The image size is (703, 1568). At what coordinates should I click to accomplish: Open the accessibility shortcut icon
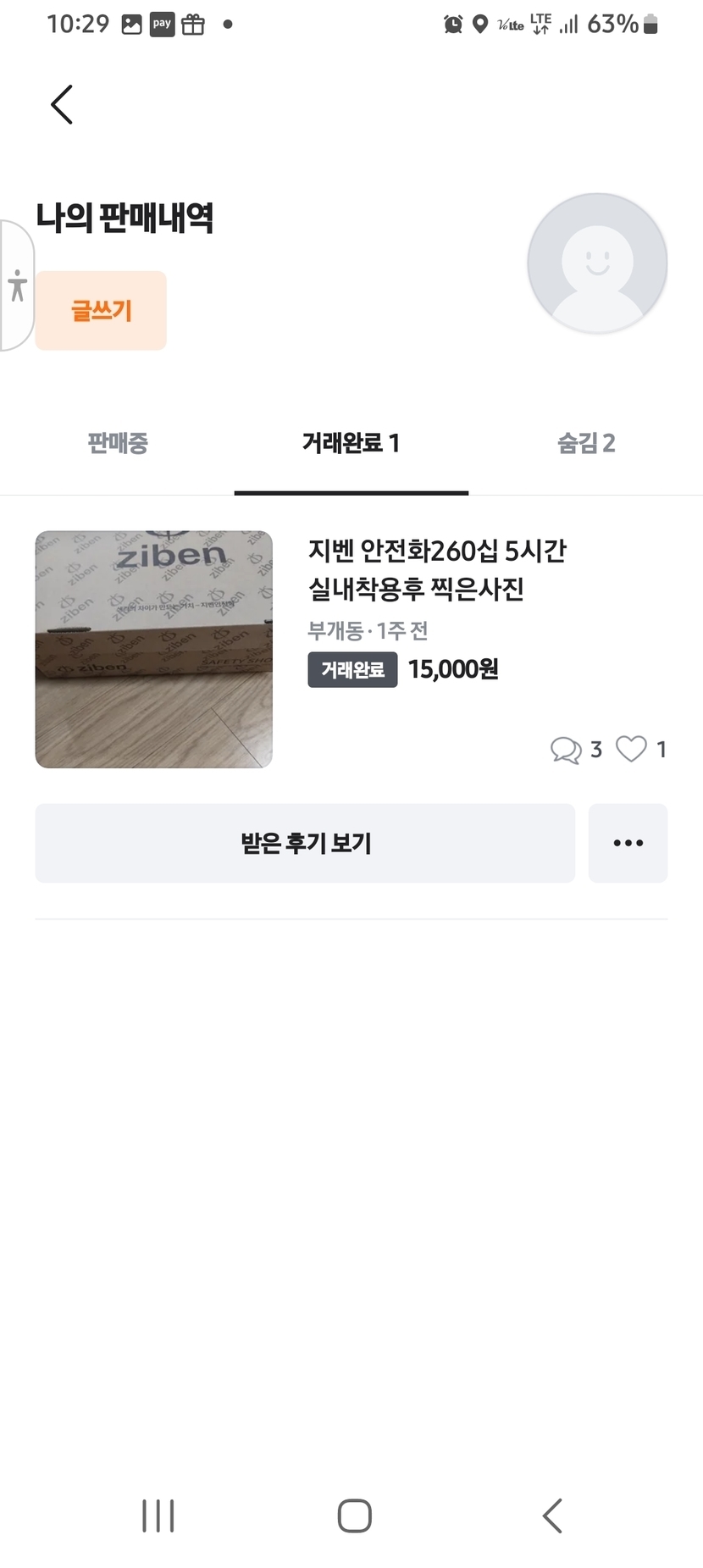pyautogui.click(x=17, y=285)
